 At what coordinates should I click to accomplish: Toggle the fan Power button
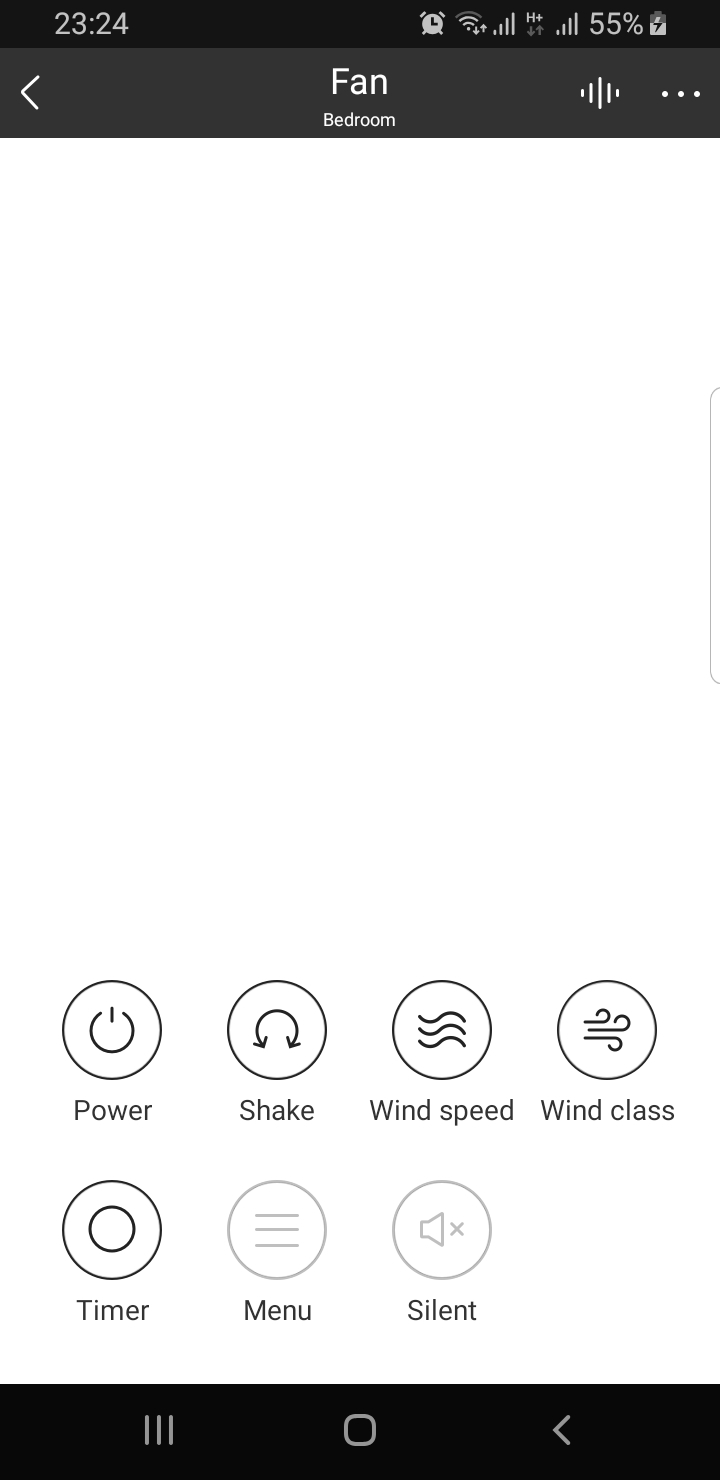(x=112, y=1030)
